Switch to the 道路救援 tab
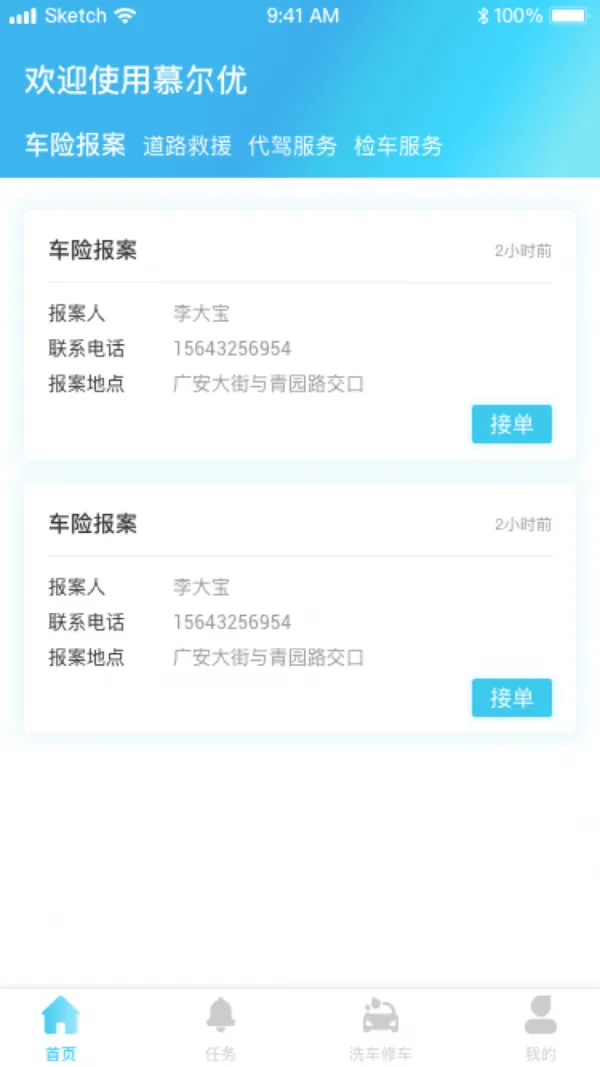600x1067 pixels. pyautogui.click(x=187, y=146)
